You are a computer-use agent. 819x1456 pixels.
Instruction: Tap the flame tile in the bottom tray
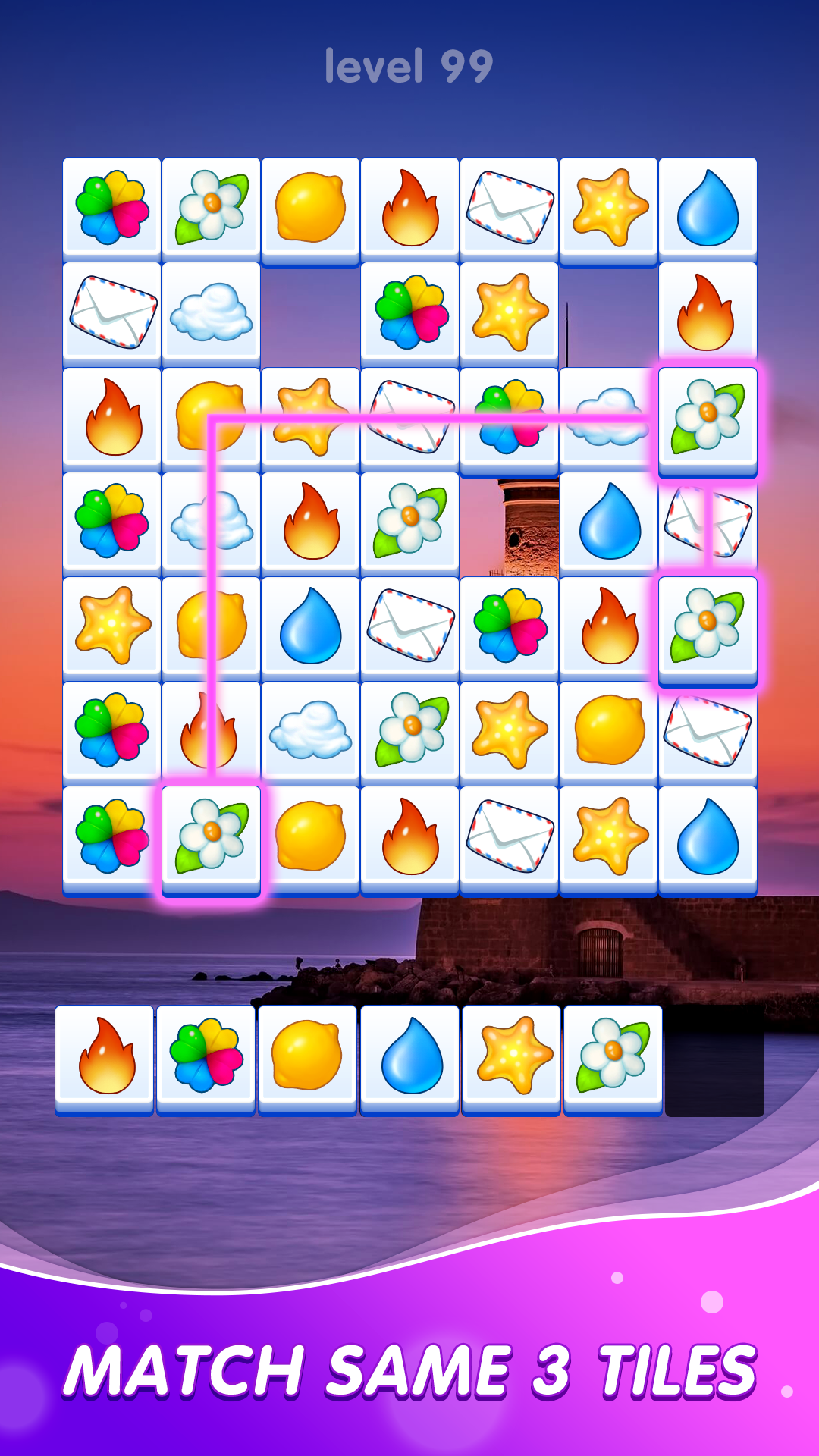point(106,1058)
